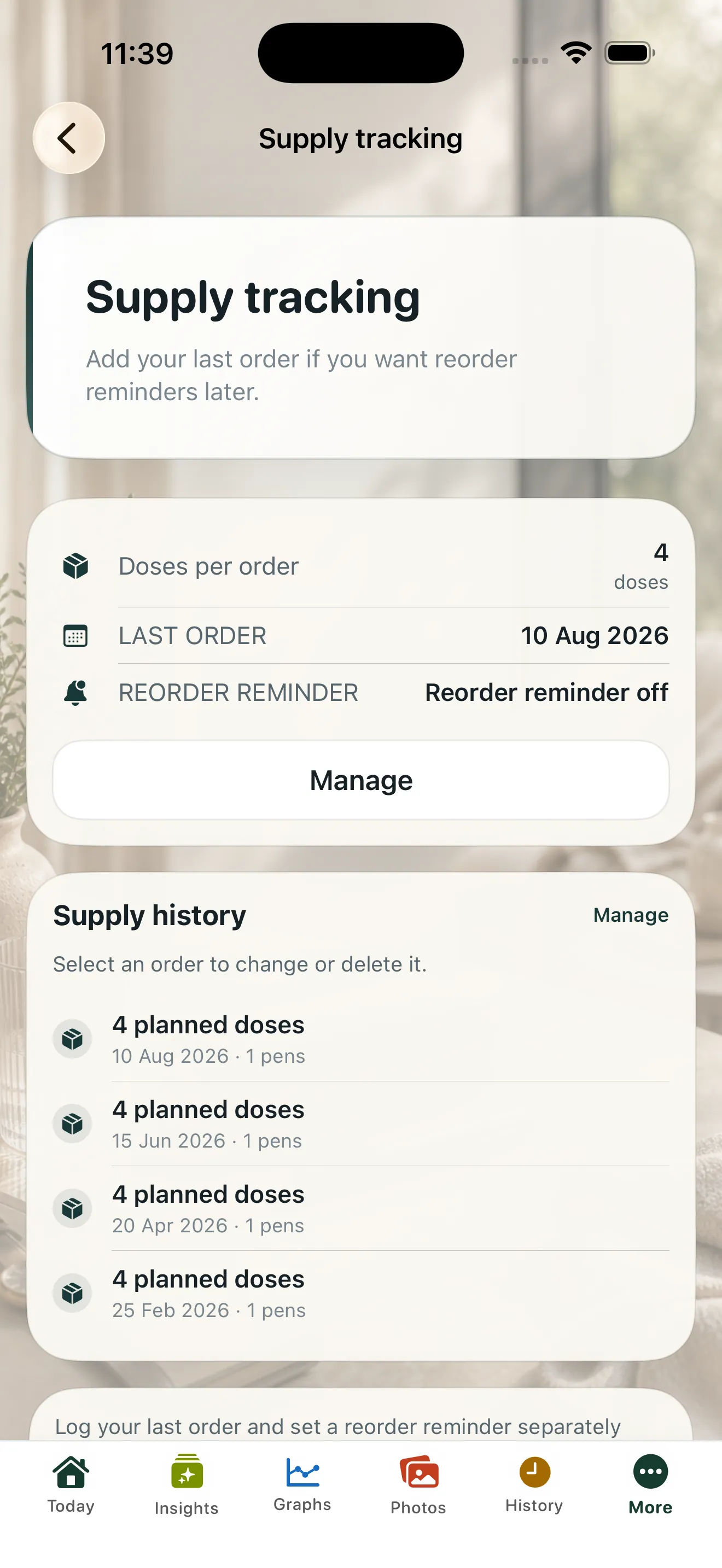Select the 10 Aug 2026 order
The image size is (722, 1568).
click(x=361, y=1038)
